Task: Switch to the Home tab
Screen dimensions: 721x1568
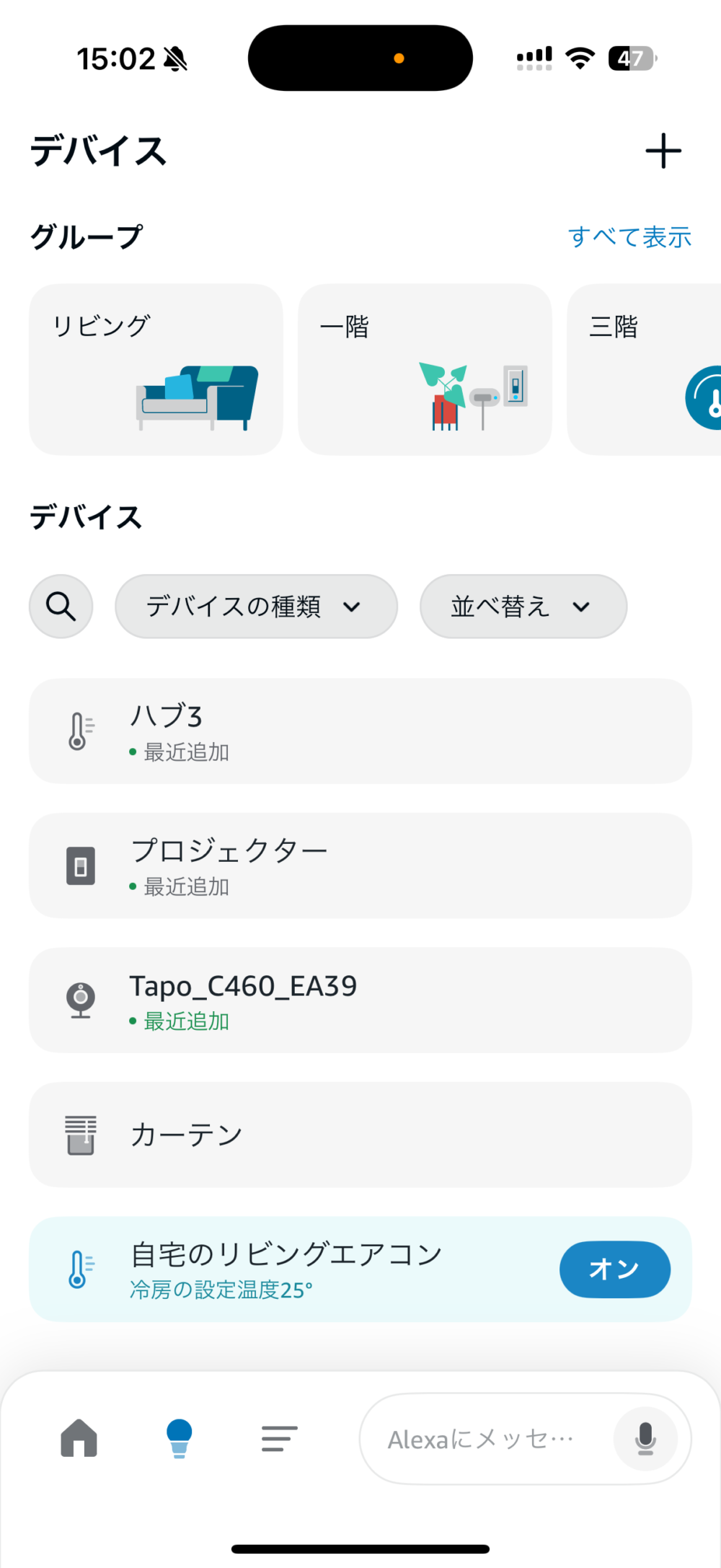Action: pyautogui.click(x=79, y=1438)
